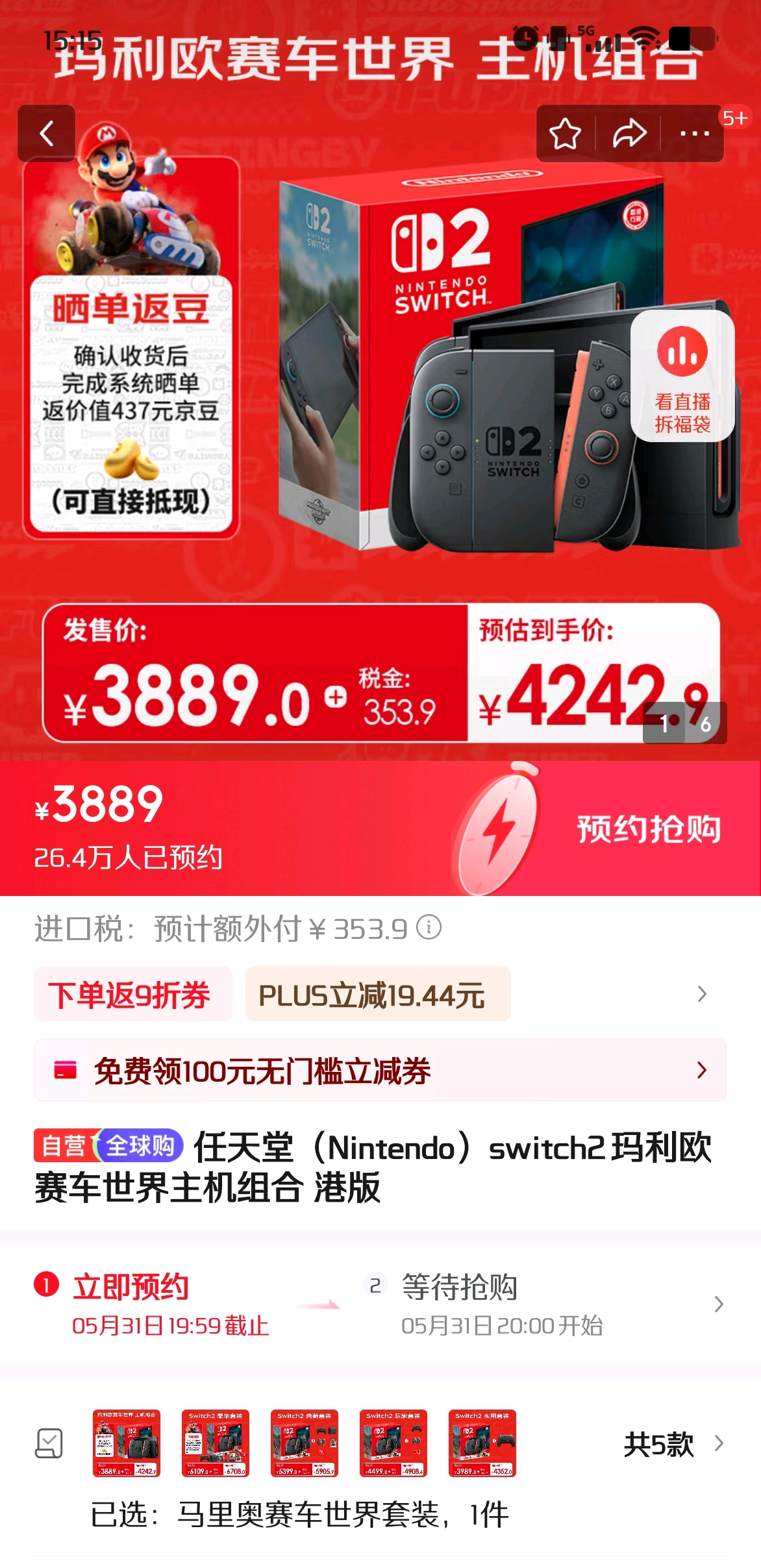Screen dimensions: 761x1568
Task: Open the PLUS立减19.44元 offer
Action: coord(377,994)
